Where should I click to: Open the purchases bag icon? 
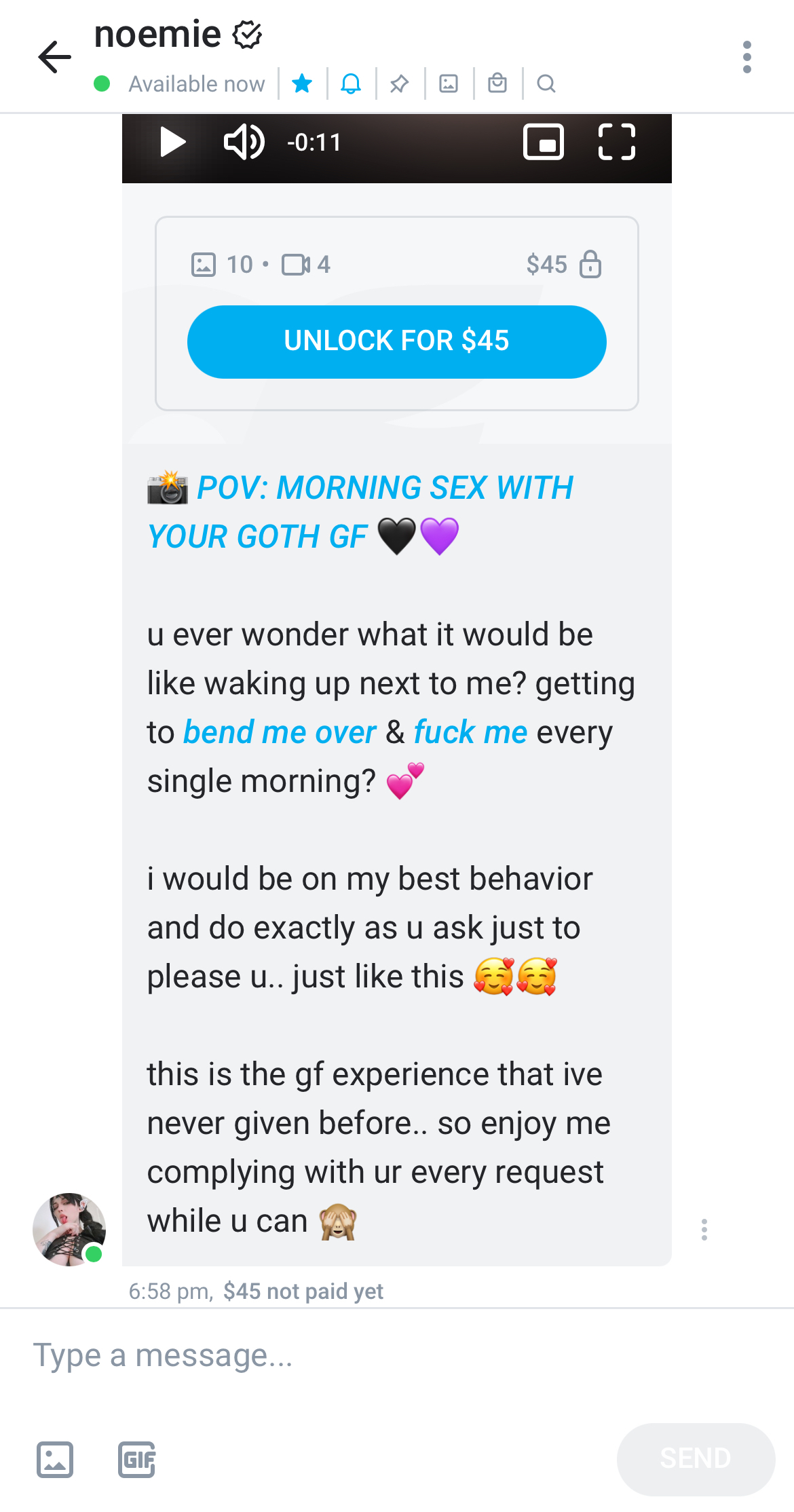[x=497, y=83]
